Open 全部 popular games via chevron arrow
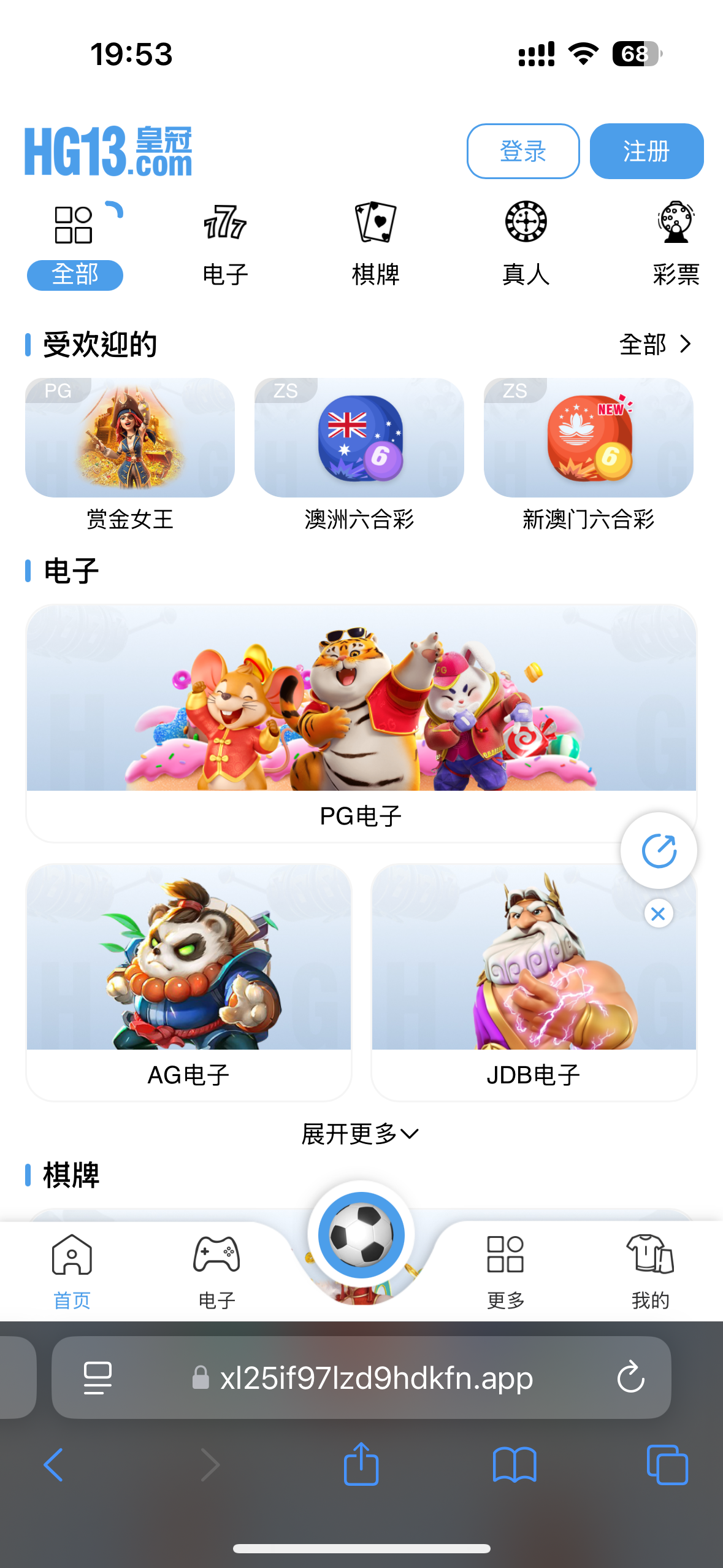 pos(655,345)
